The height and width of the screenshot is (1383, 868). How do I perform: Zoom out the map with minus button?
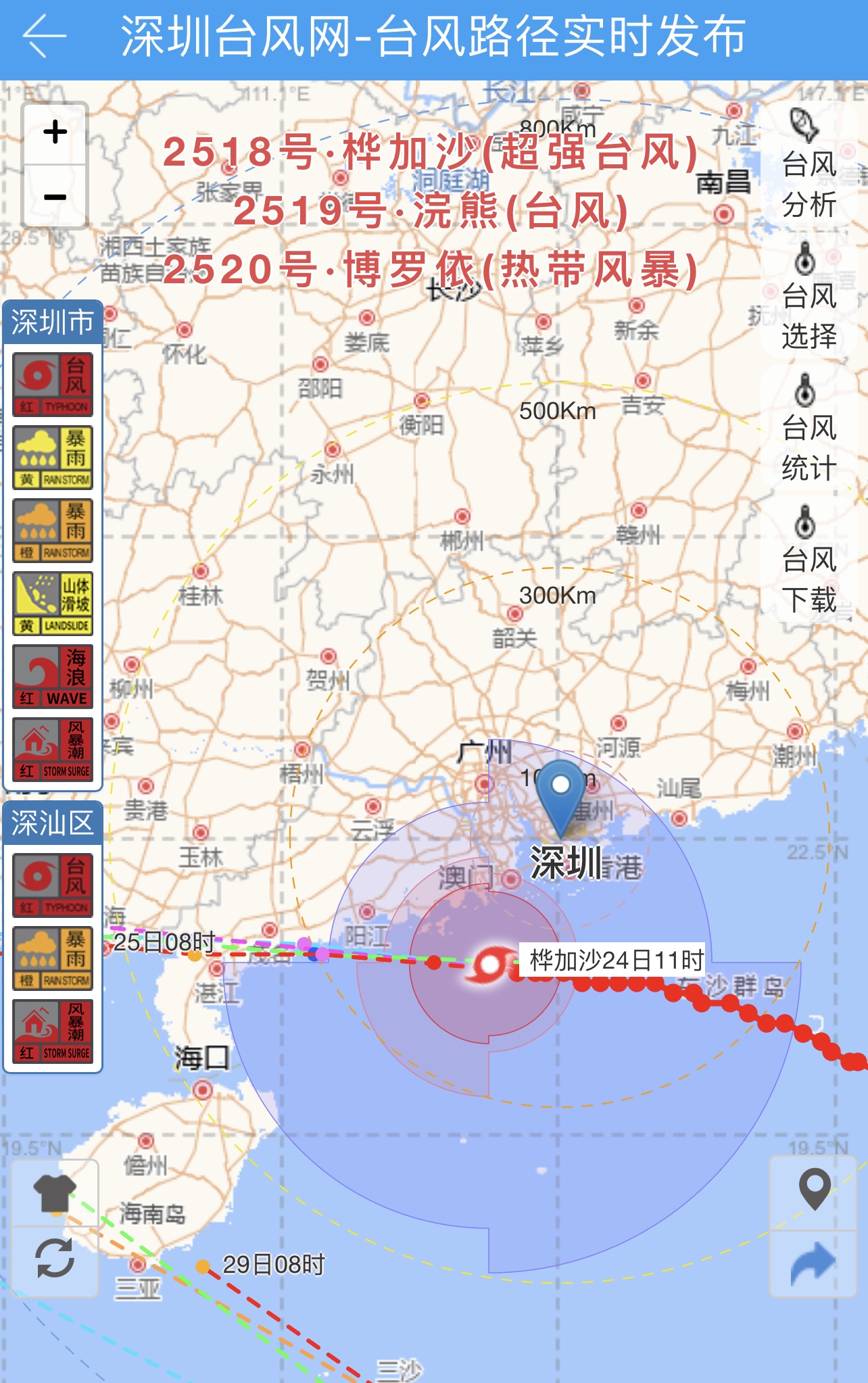[x=55, y=197]
